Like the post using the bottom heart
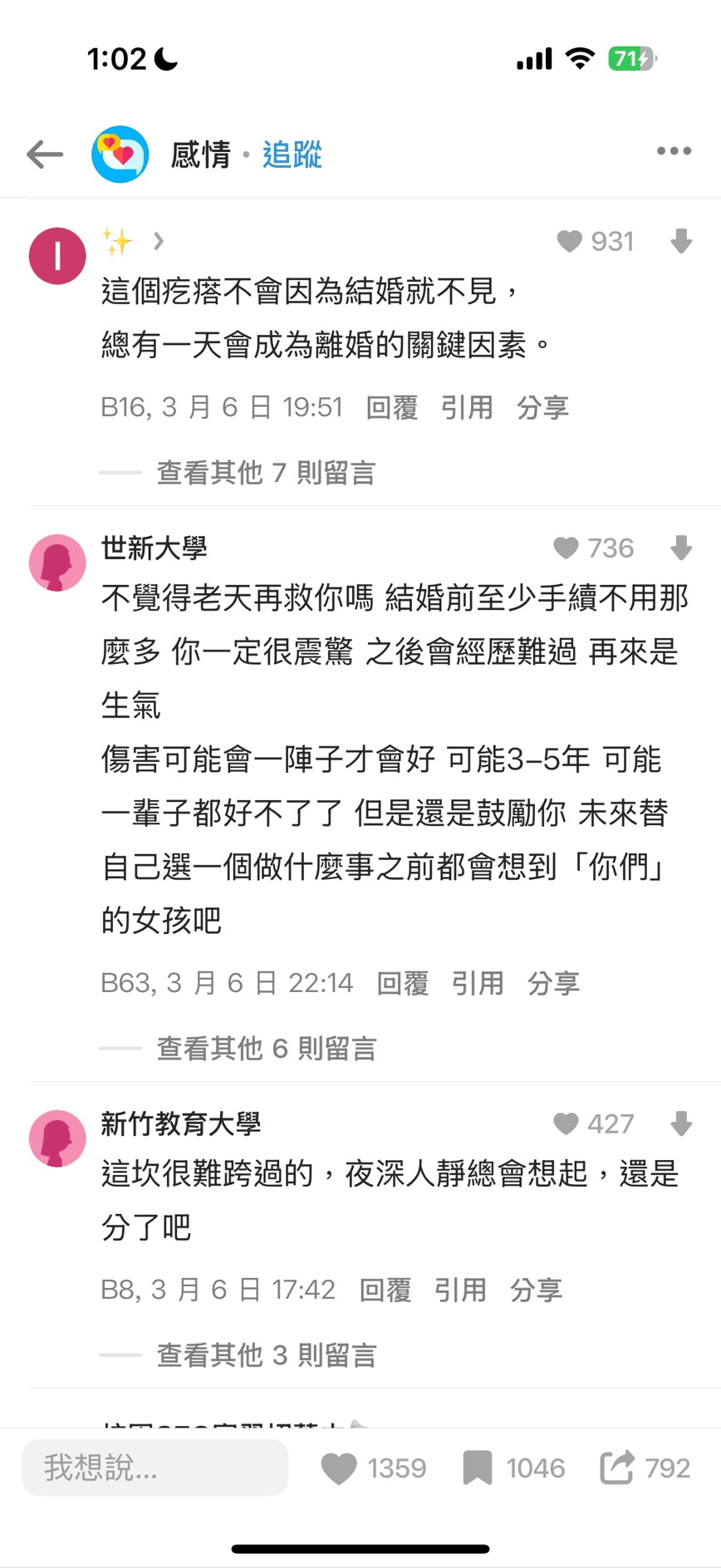 click(339, 1468)
